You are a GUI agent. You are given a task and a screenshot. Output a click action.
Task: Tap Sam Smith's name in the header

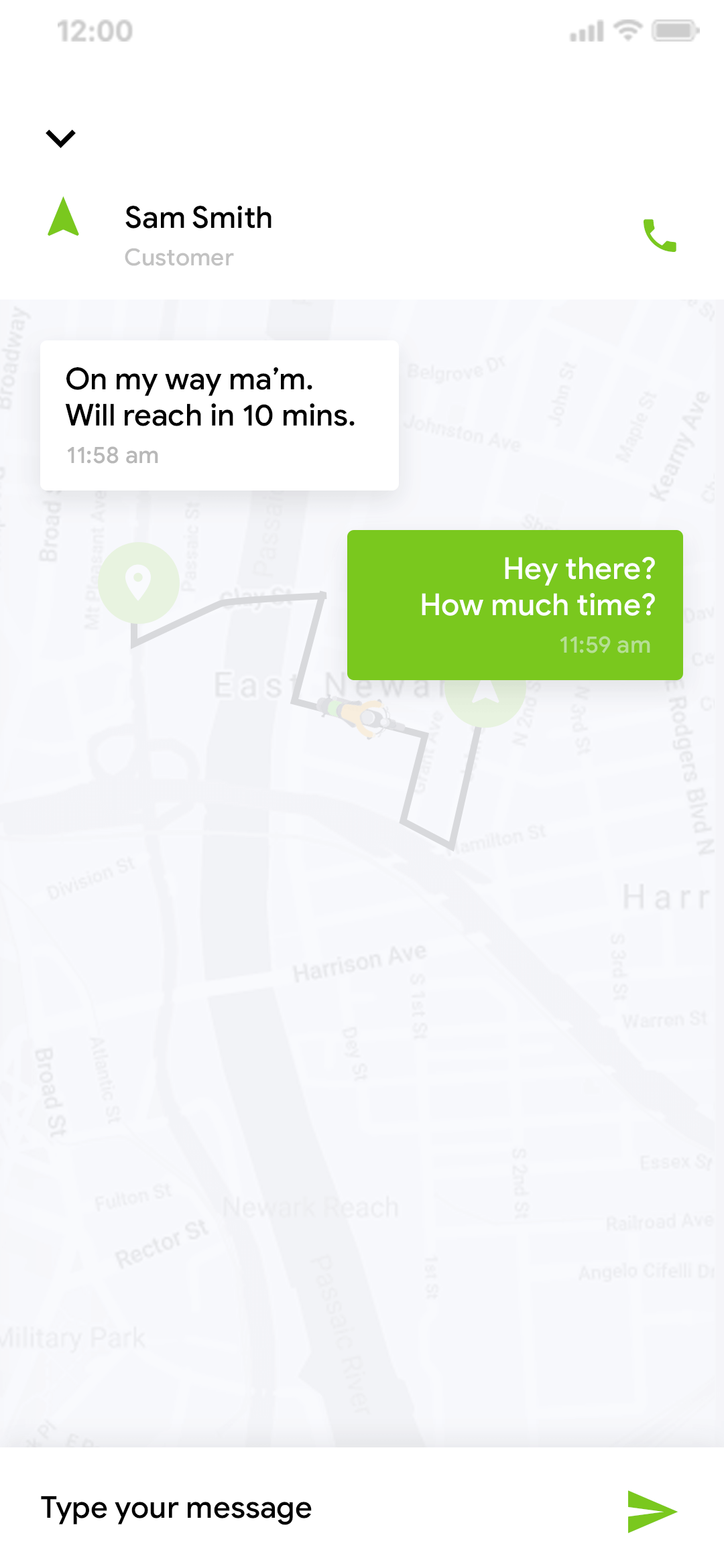(198, 217)
